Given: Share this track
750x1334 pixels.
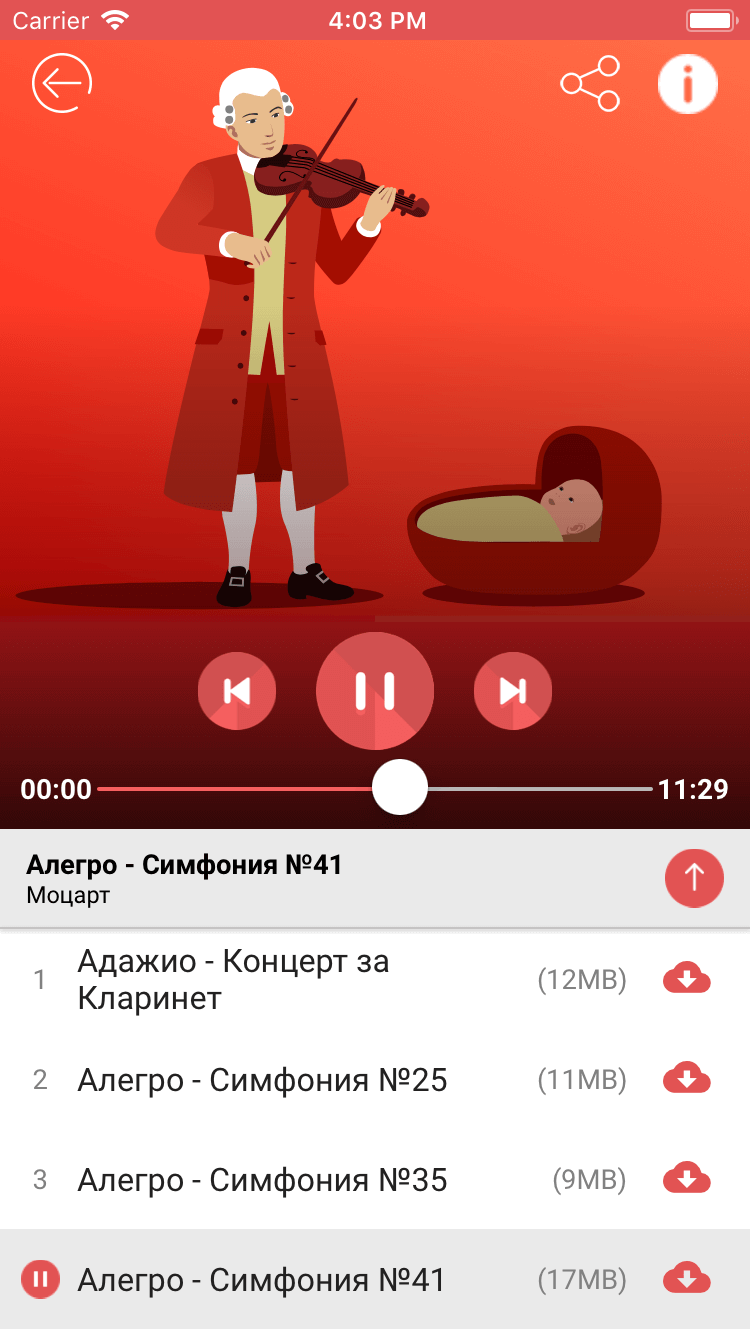Looking at the screenshot, I should 590,84.
